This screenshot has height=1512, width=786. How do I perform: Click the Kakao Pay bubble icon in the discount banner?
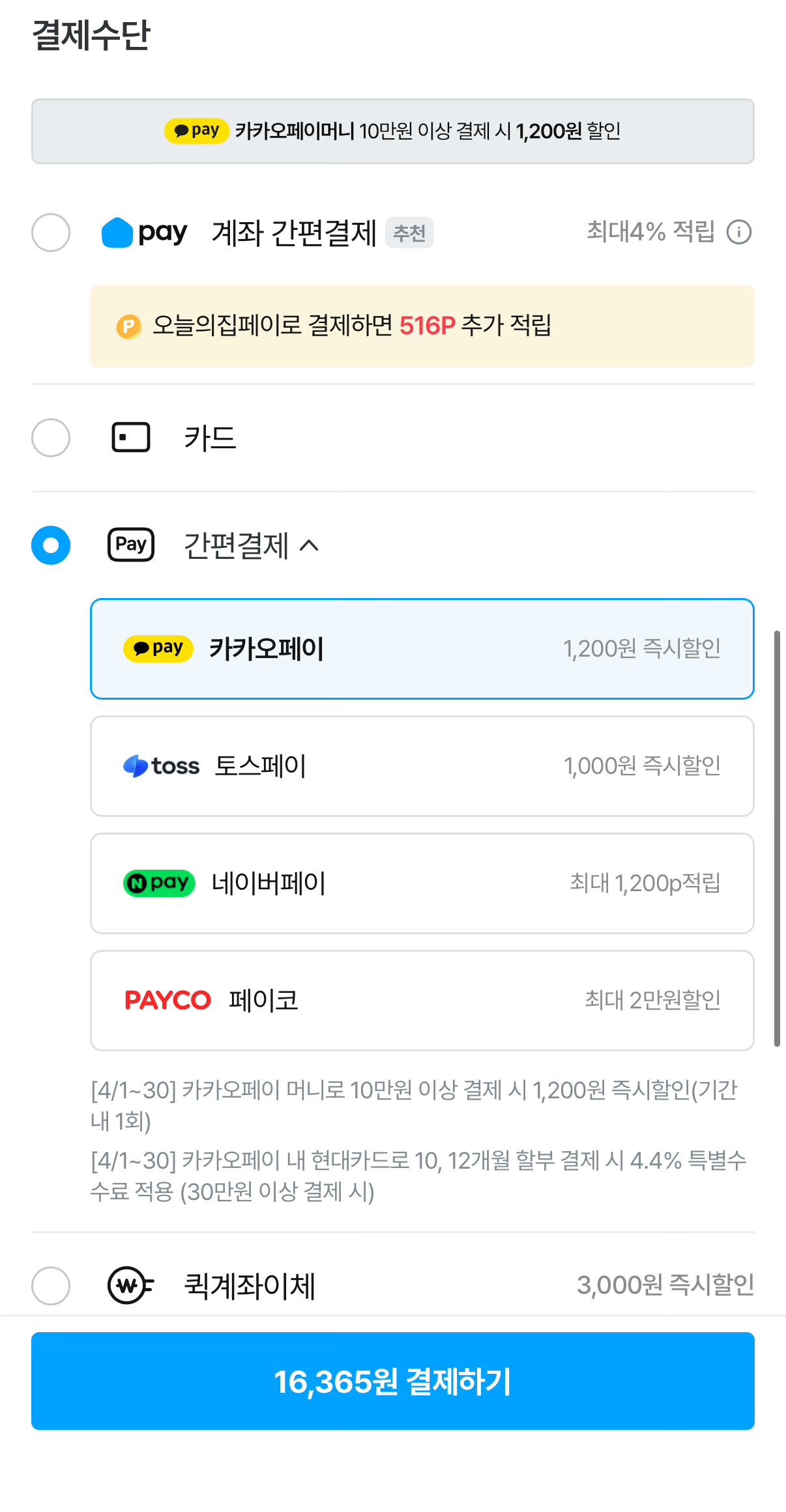click(x=196, y=130)
